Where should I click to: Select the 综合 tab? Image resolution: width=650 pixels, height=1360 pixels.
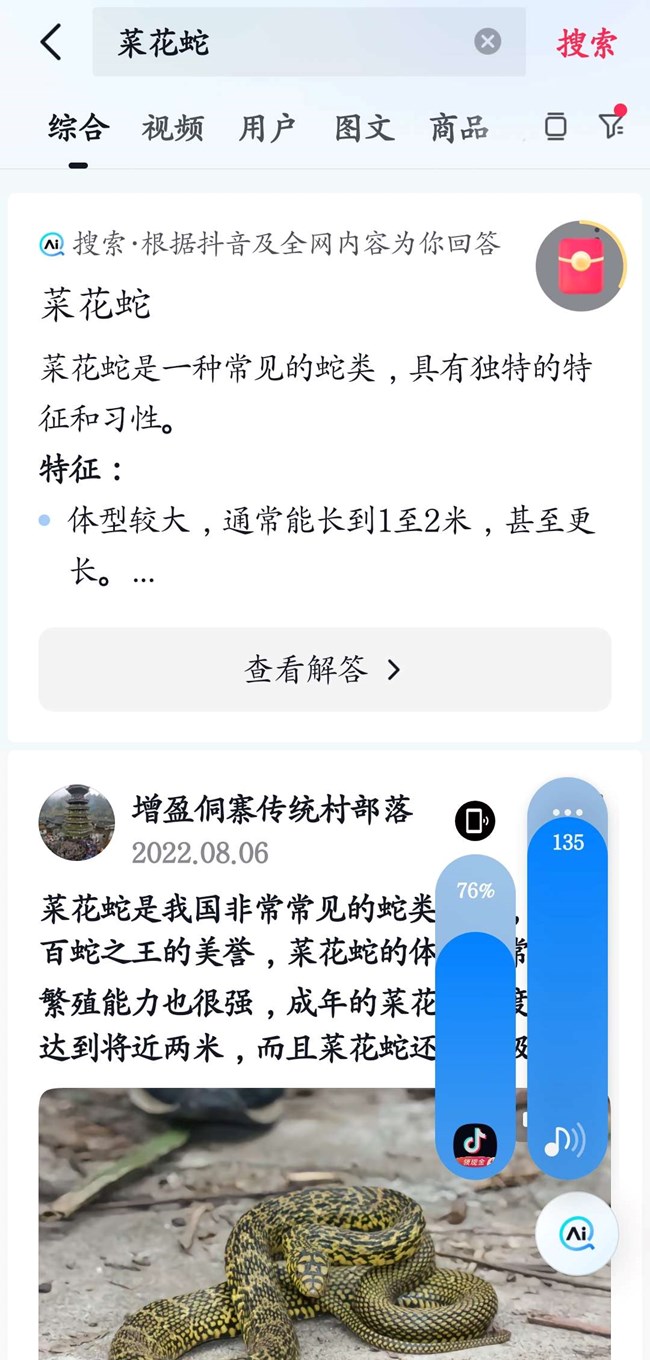coord(78,128)
